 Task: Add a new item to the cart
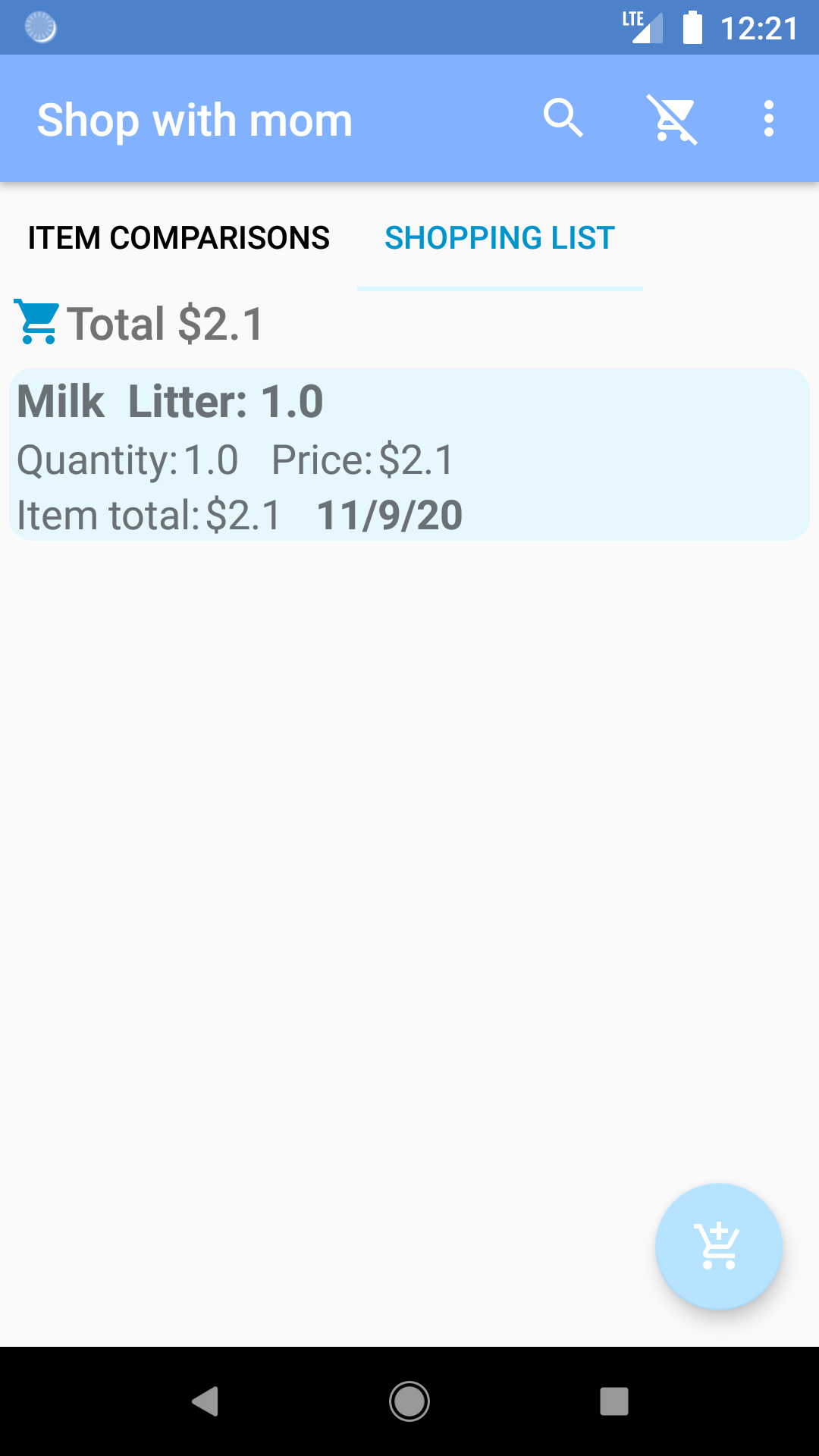click(718, 1246)
